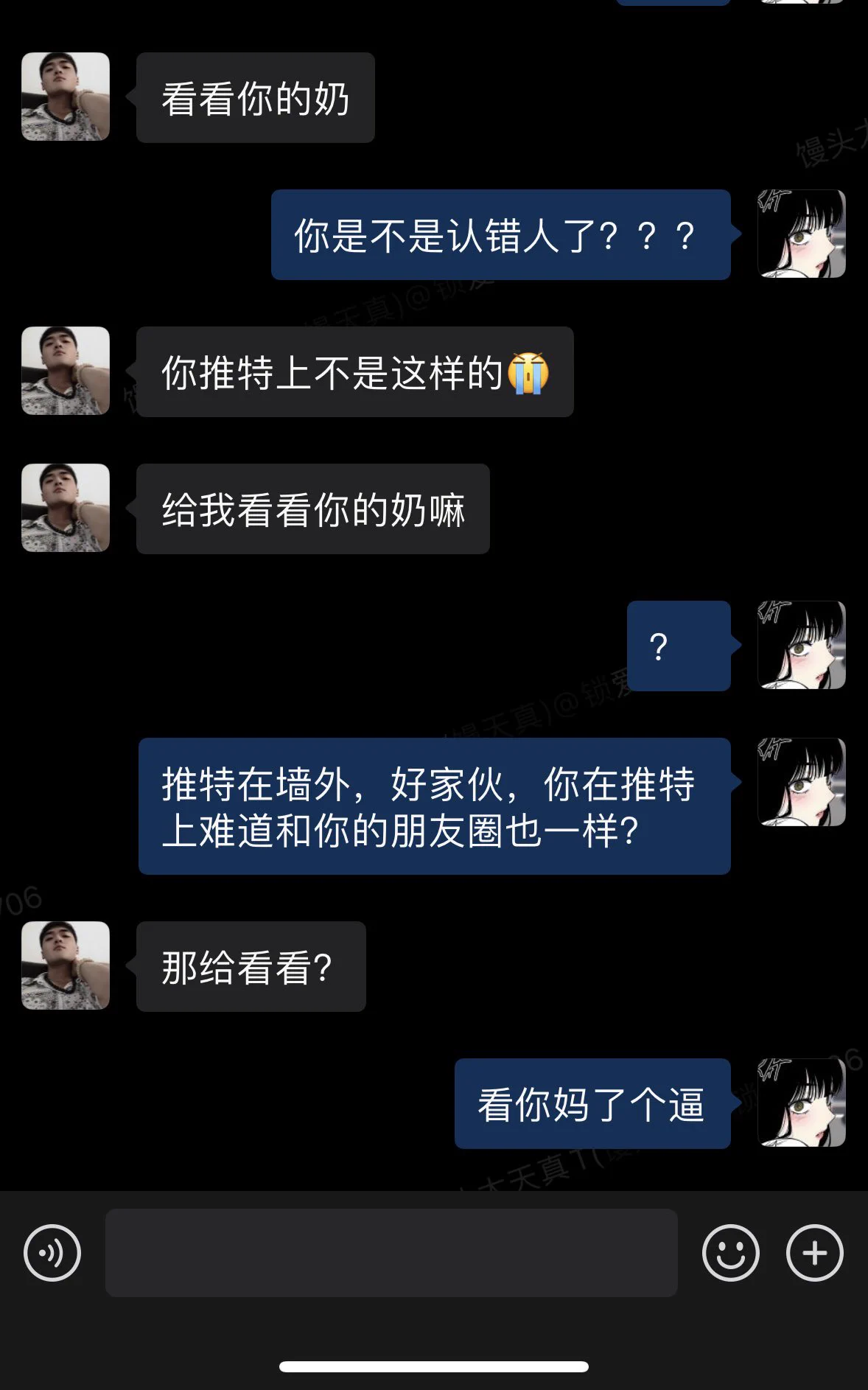Open the plus attachment menu
This screenshot has width=868, height=1390.
point(814,1253)
